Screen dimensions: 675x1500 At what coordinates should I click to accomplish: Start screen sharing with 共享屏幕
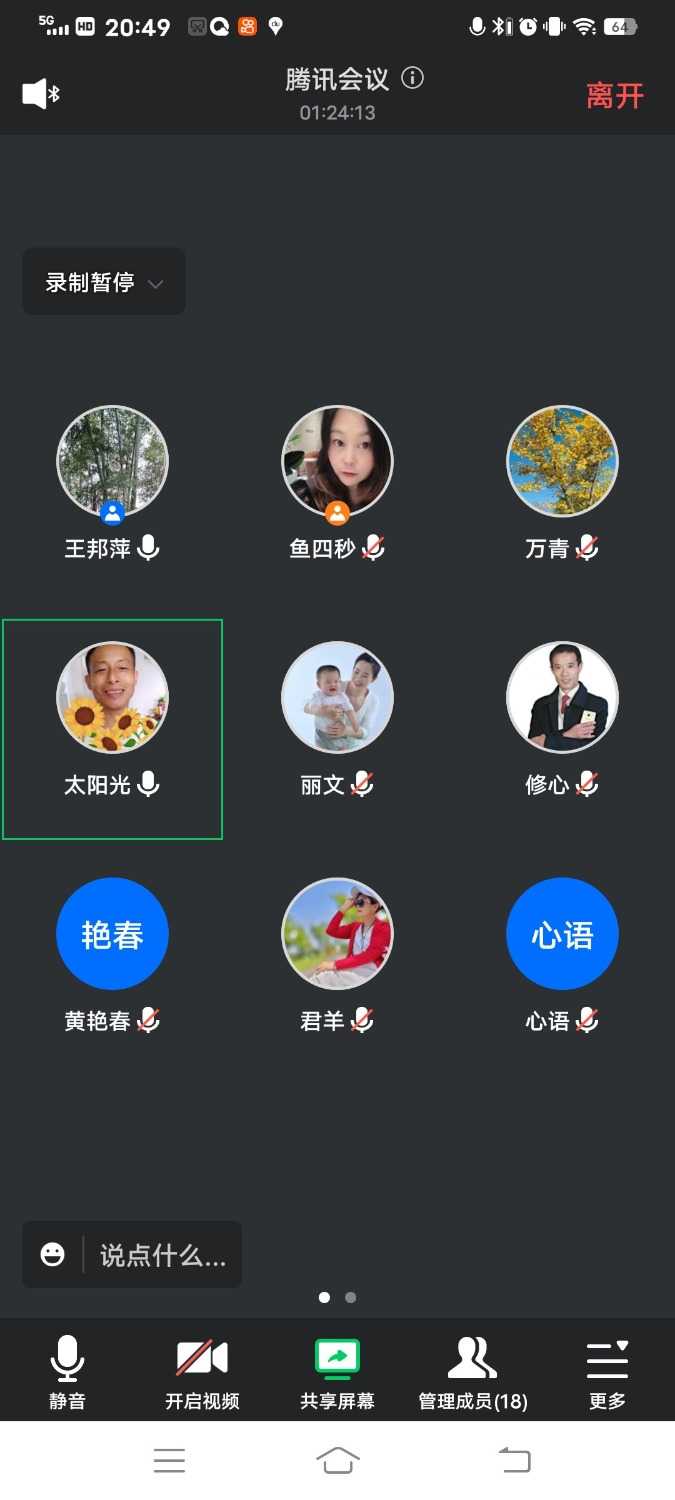337,1372
